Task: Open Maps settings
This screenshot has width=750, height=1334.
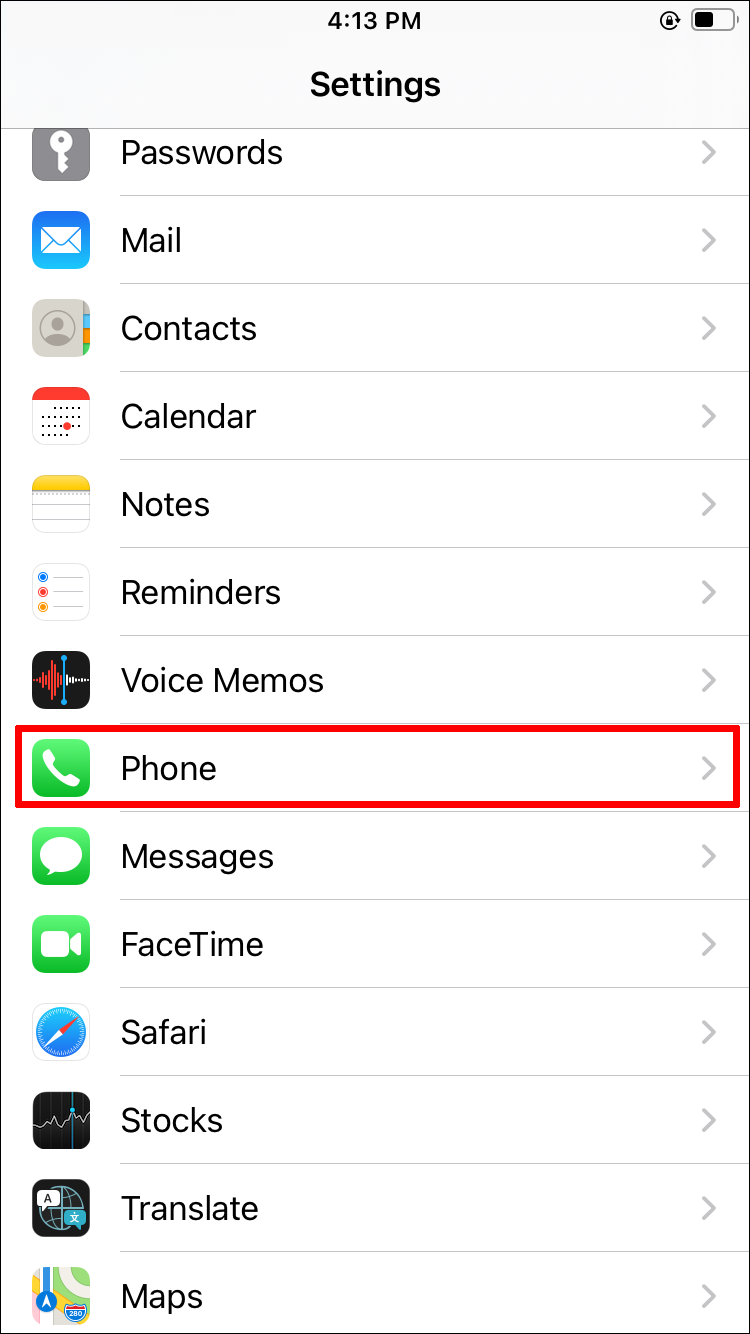Action: tap(375, 1295)
